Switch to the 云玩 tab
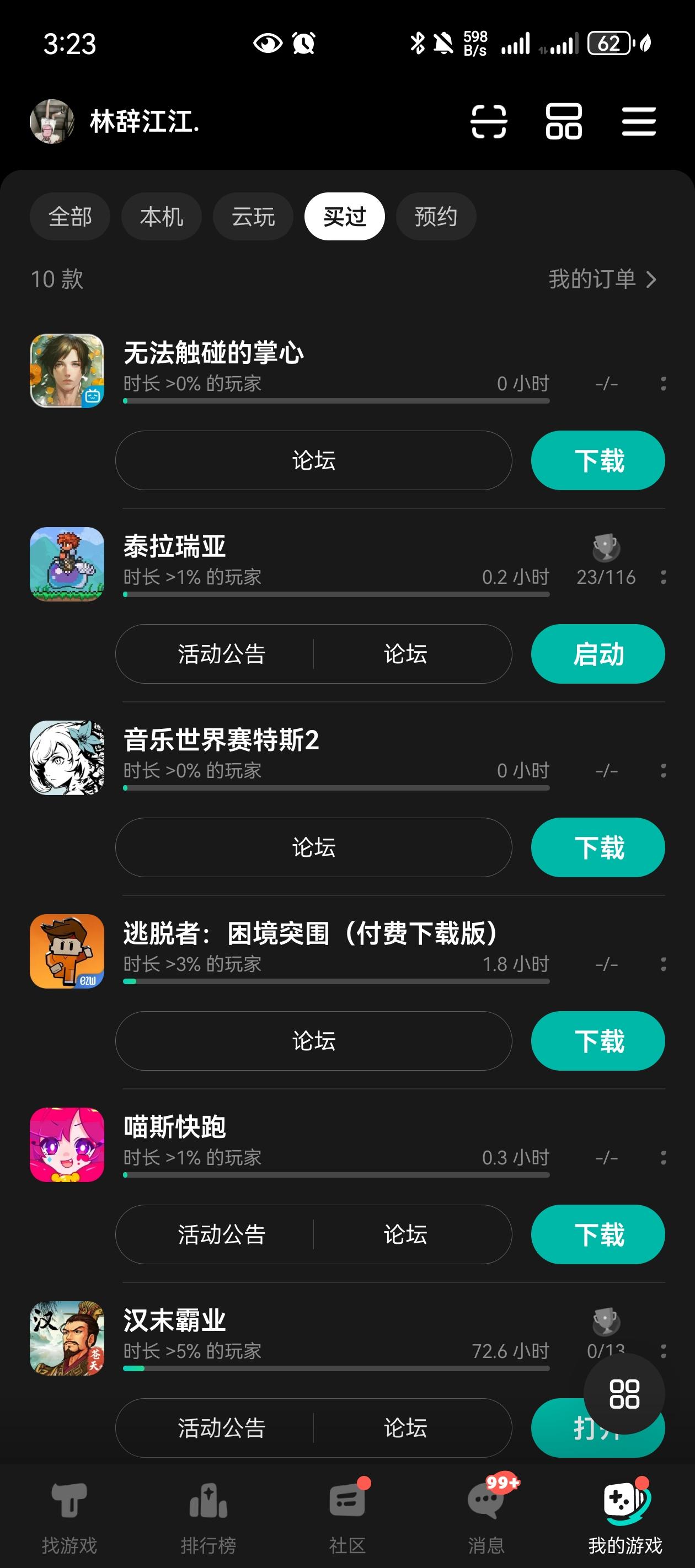The height and width of the screenshot is (1568, 695). pyautogui.click(x=253, y=217)
